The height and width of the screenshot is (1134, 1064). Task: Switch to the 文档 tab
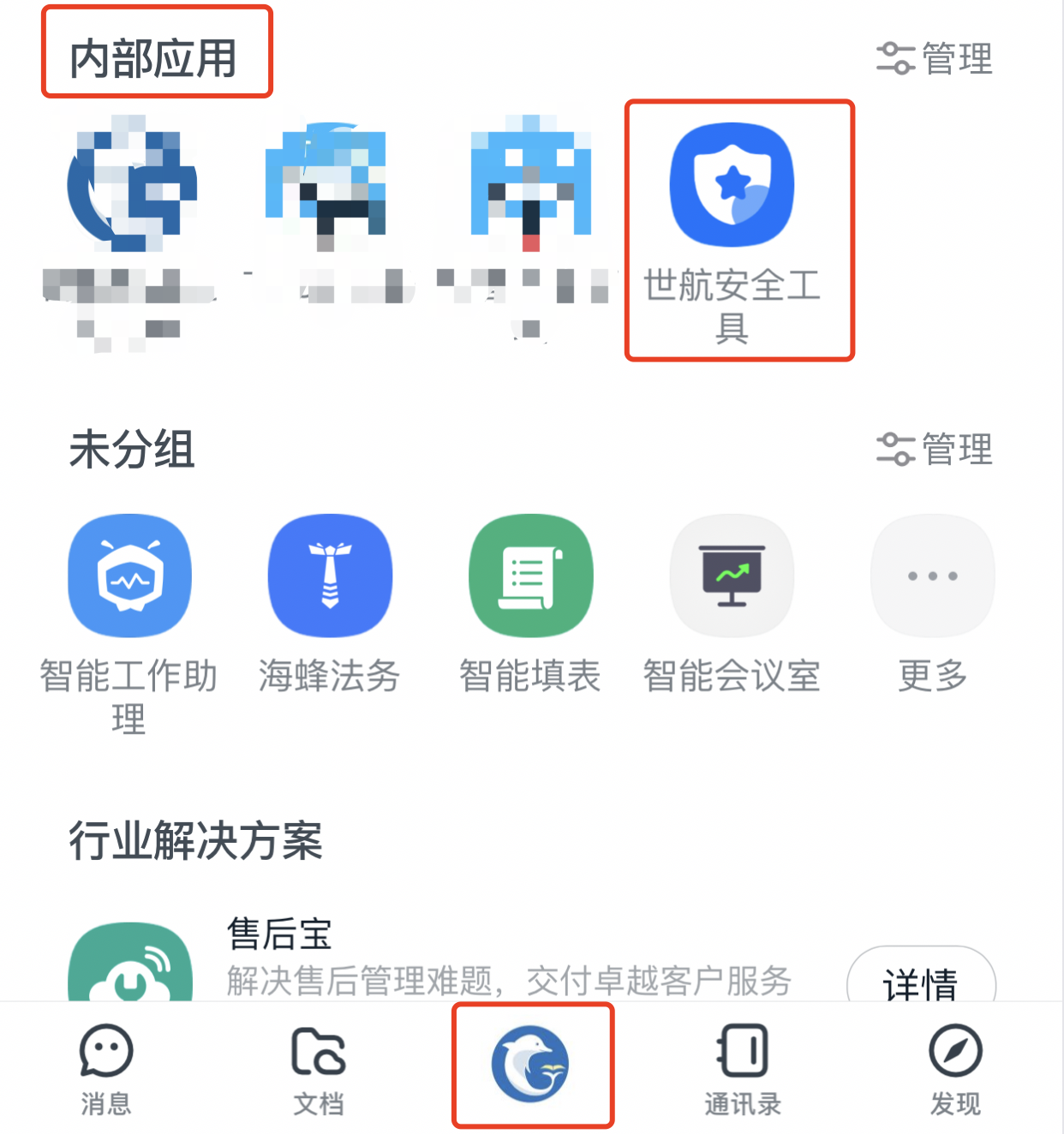click(319, 1068)
